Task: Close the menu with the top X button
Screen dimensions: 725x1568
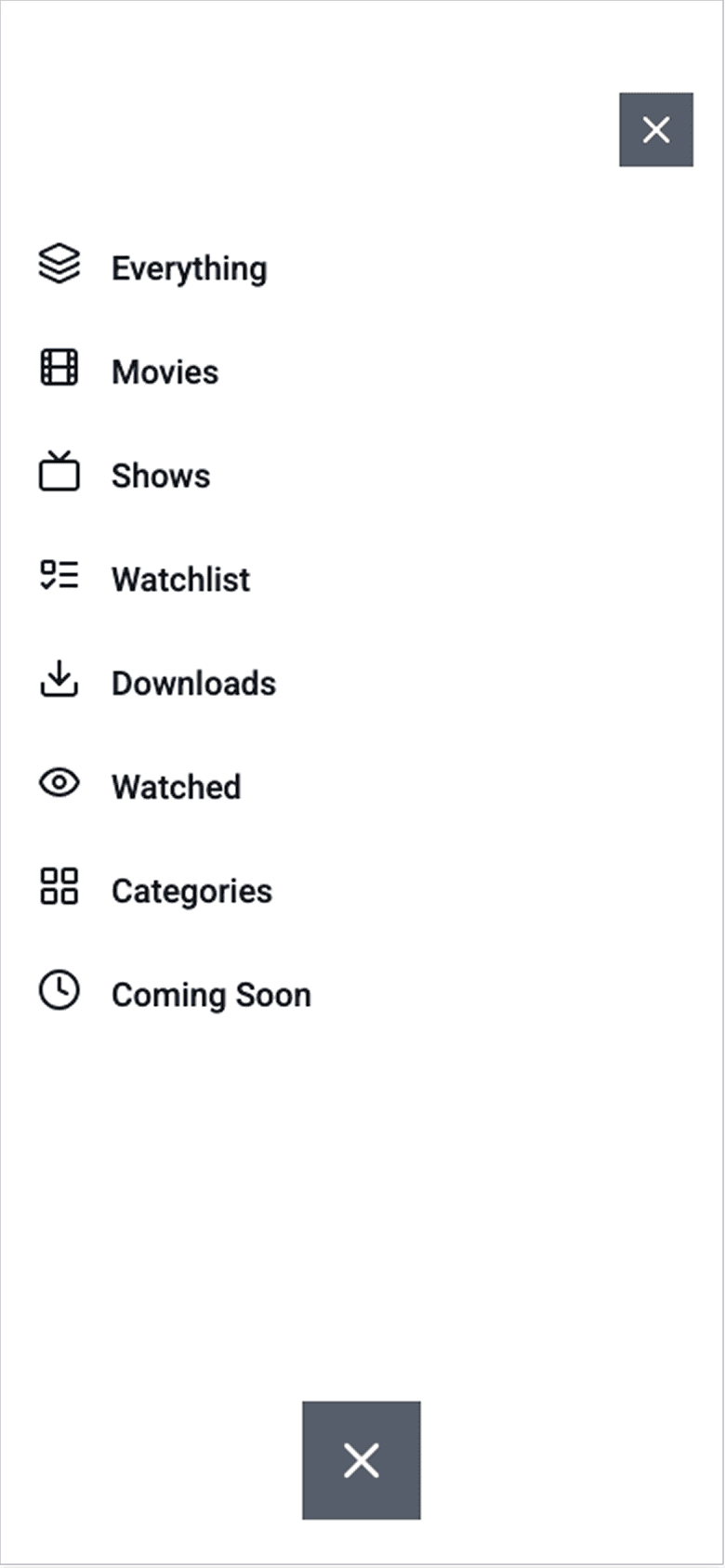Action: pyautogui.click(x=656, y=129)
